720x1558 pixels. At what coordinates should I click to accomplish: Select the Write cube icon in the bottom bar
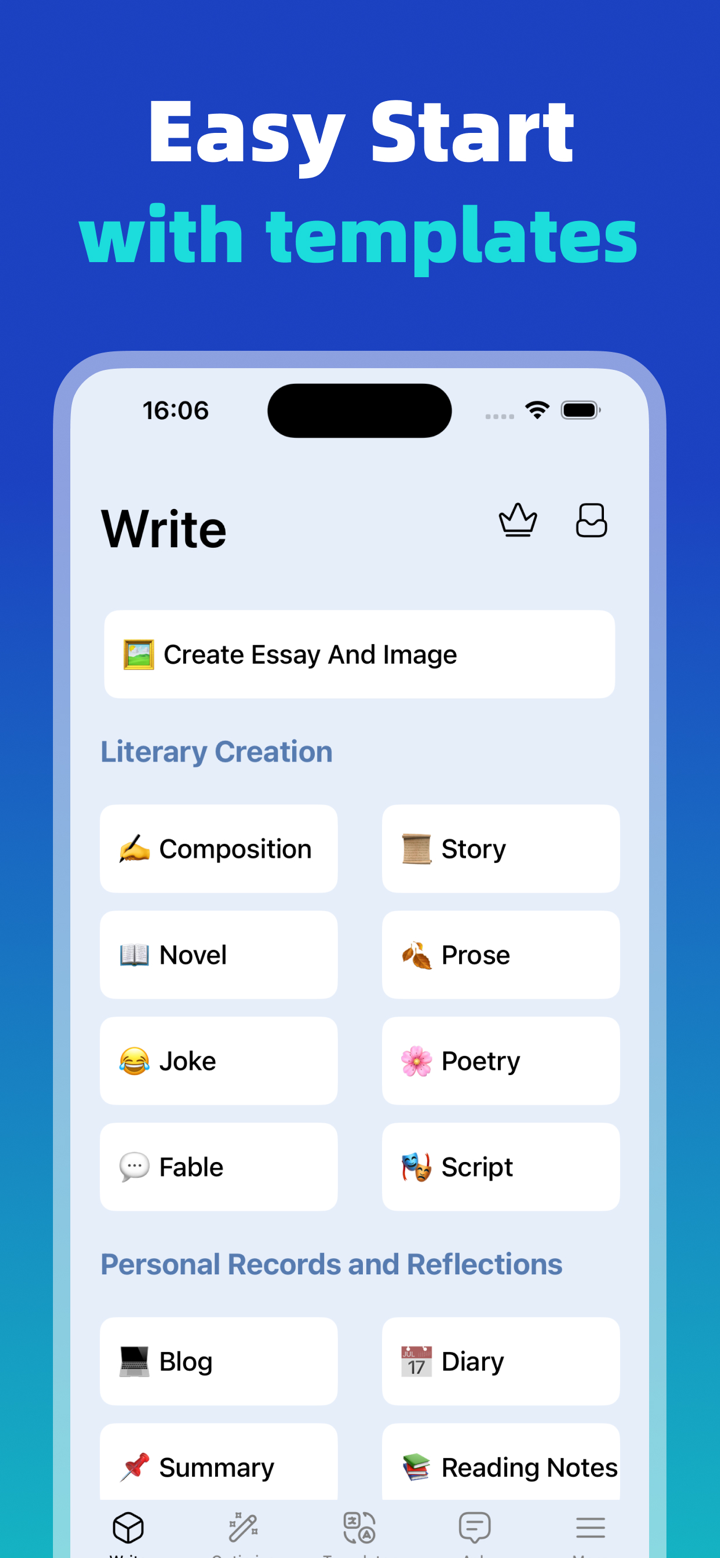coord(128,1528)
